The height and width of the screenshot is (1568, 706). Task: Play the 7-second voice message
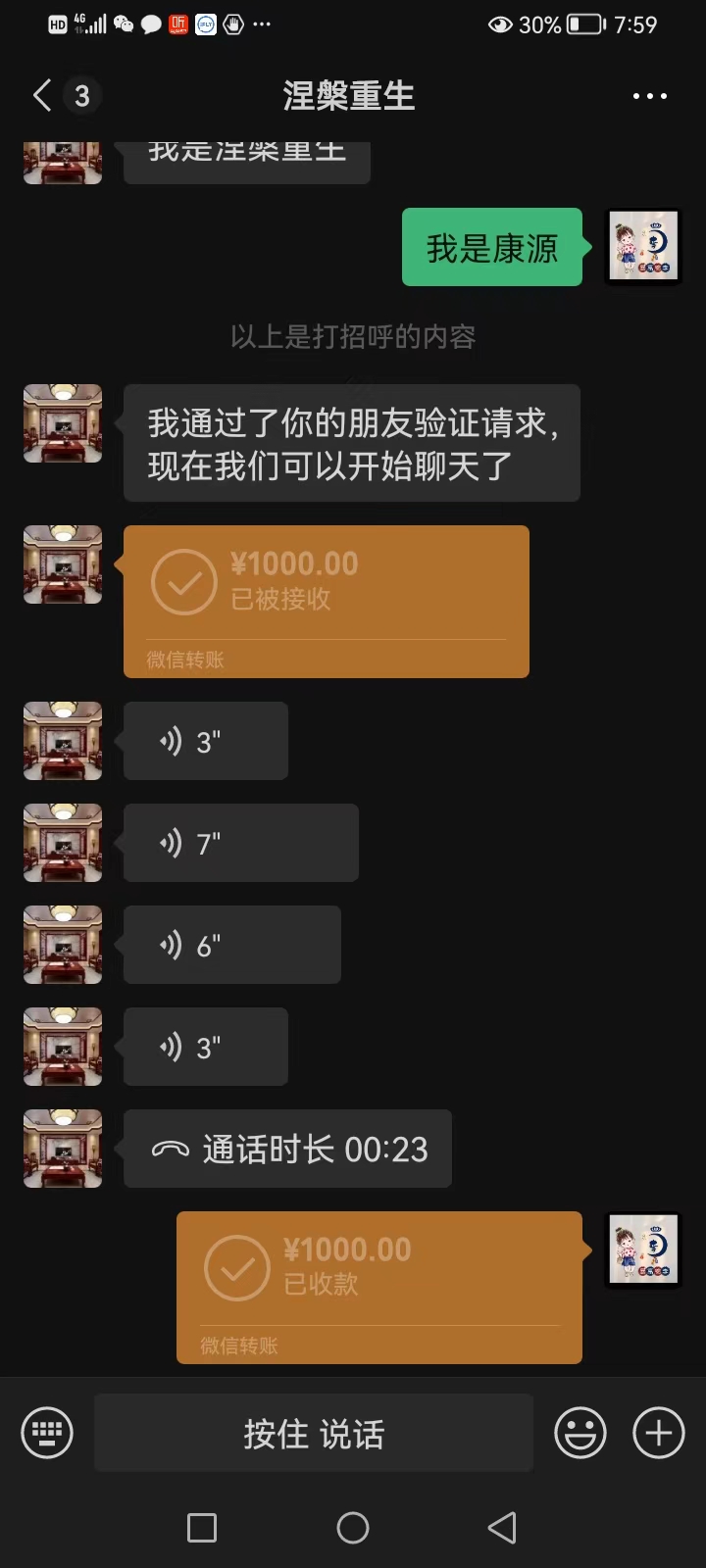pos(240,843)
